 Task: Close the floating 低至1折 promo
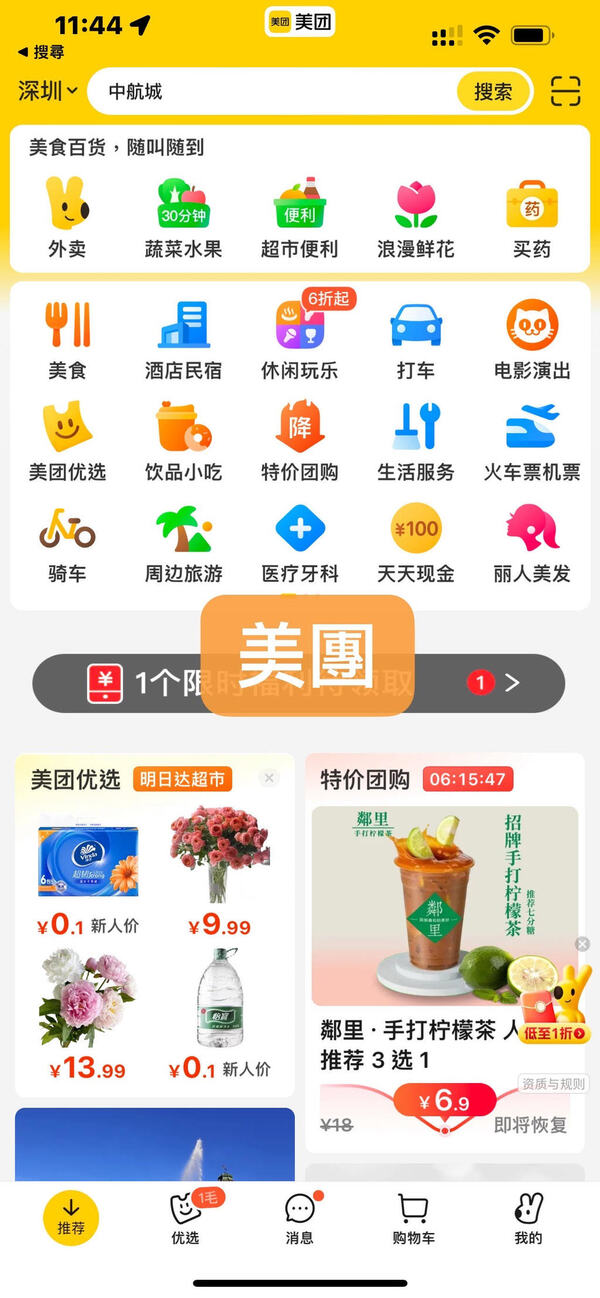click(x=583, y=944)
